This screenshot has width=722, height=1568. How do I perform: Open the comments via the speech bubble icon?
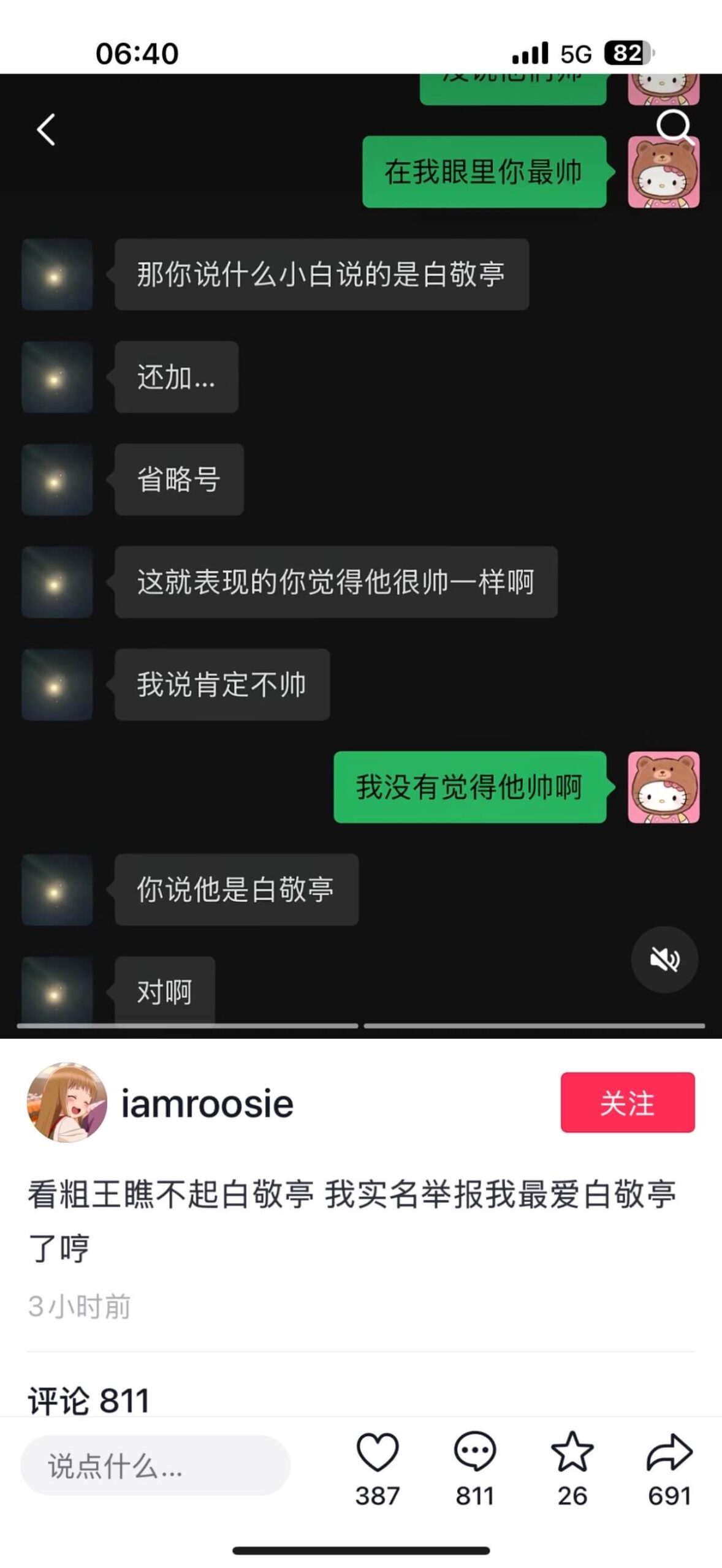(474, 1452)
